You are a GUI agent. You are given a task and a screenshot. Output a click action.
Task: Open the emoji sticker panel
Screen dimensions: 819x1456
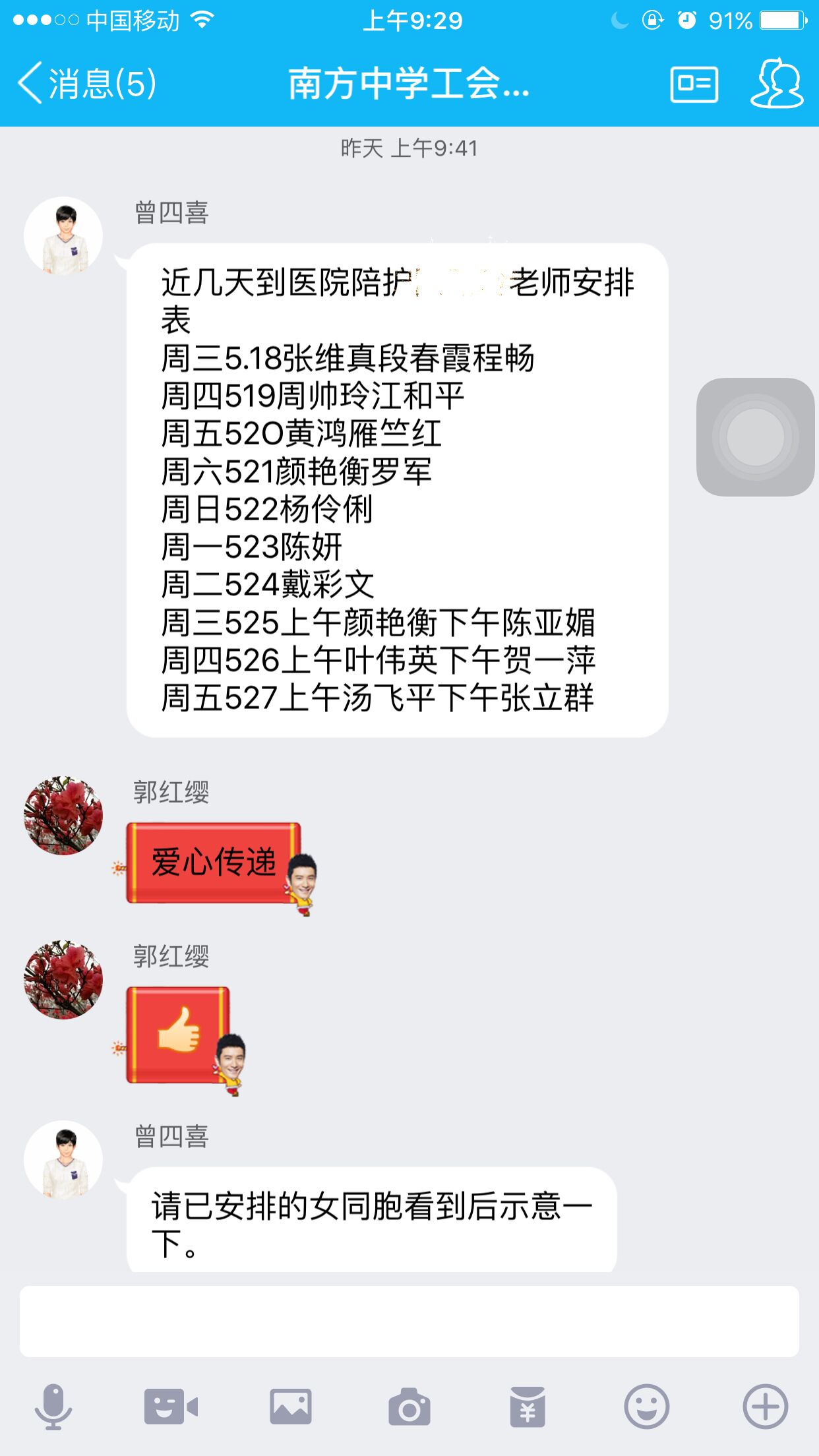click(x=646, y=1407)
